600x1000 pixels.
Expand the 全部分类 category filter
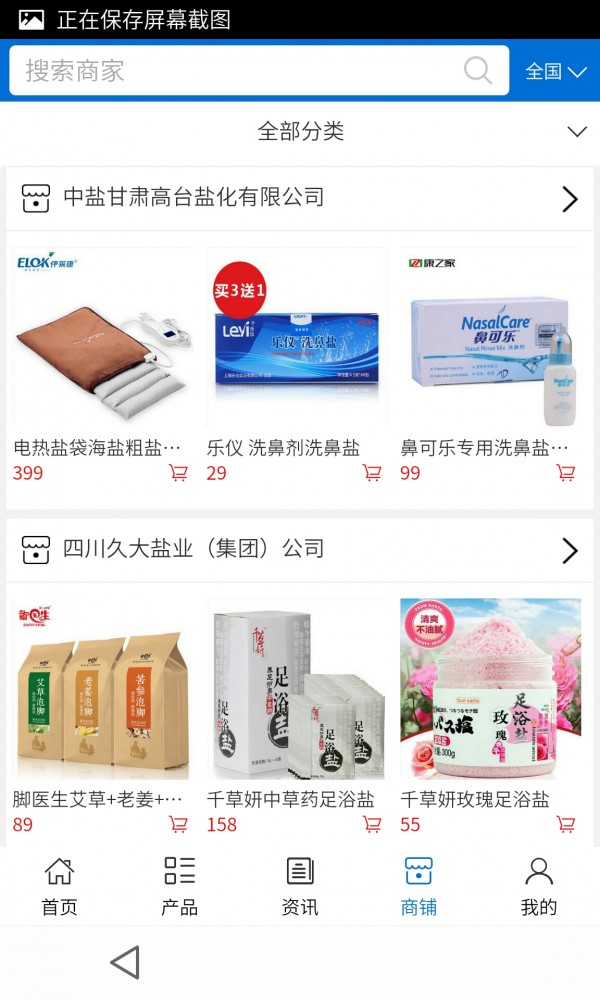tap(300, 131)
